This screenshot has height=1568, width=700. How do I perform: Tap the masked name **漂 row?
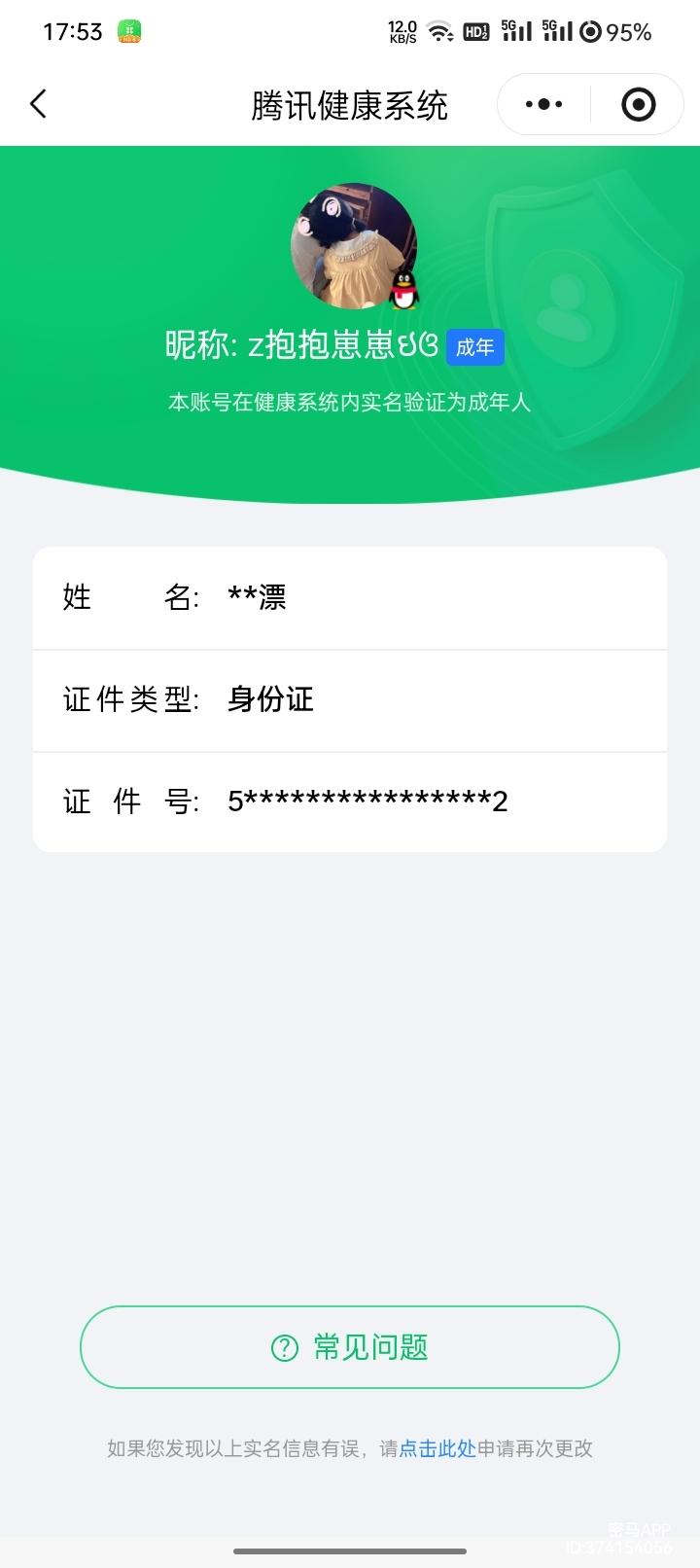pos(350,597)
